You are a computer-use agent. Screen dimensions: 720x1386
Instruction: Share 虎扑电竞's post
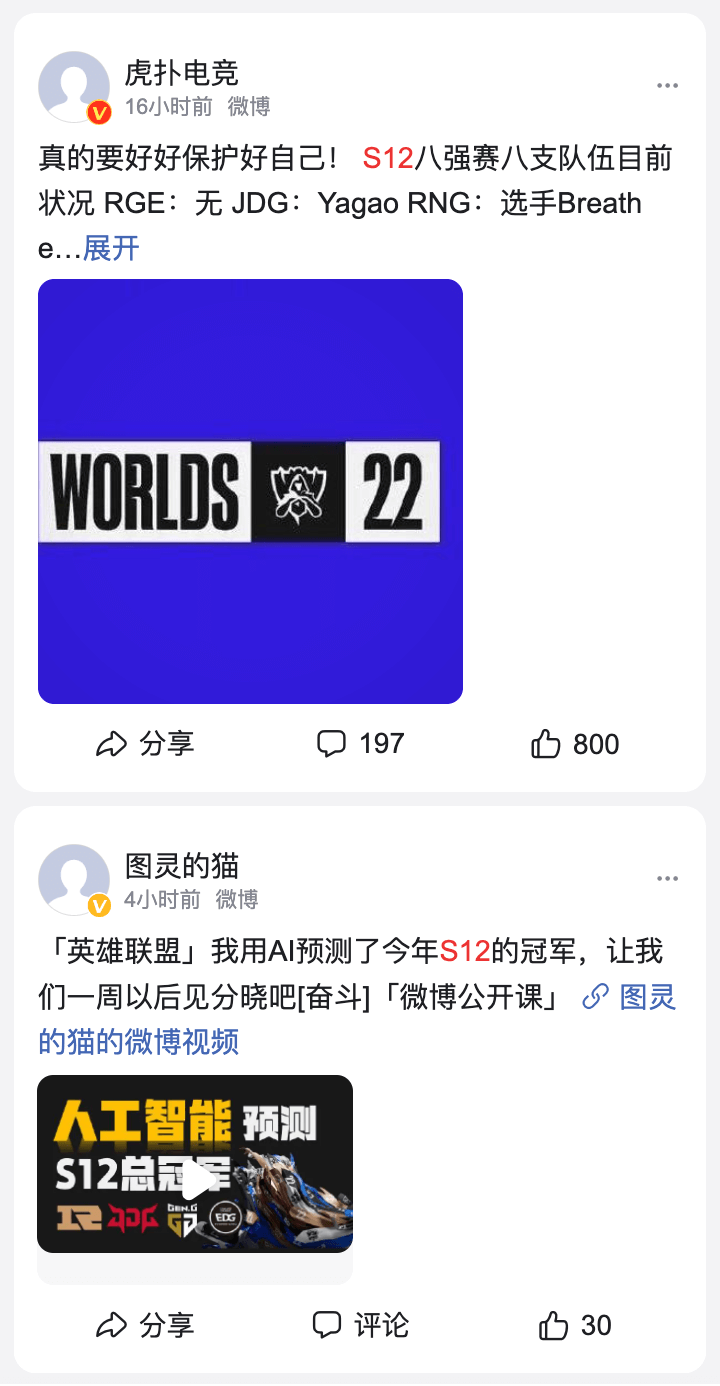[145, 744]
